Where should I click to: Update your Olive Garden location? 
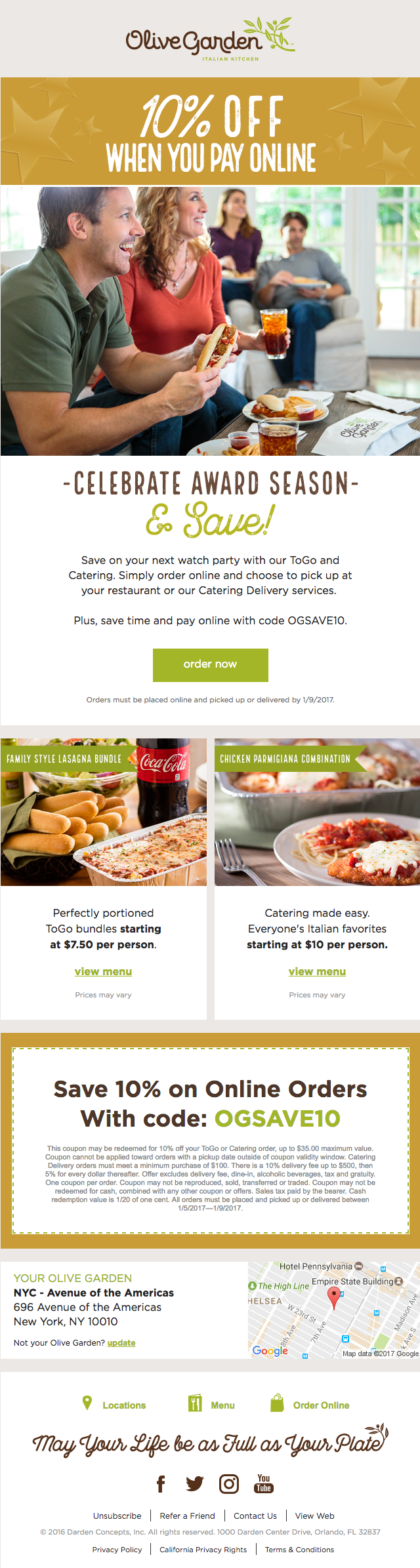(x=121, y=1342)
